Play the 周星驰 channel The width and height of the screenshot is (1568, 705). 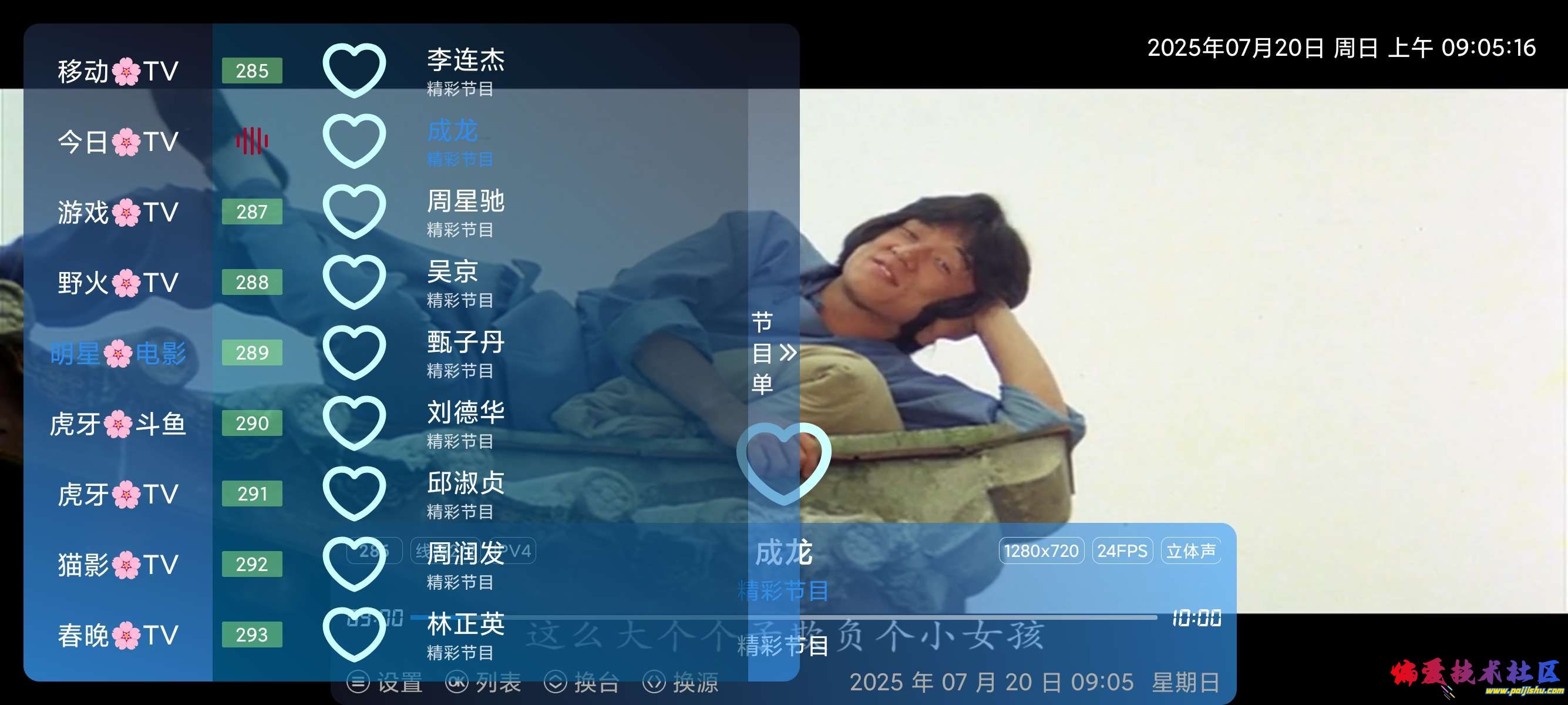pos(465,211)
